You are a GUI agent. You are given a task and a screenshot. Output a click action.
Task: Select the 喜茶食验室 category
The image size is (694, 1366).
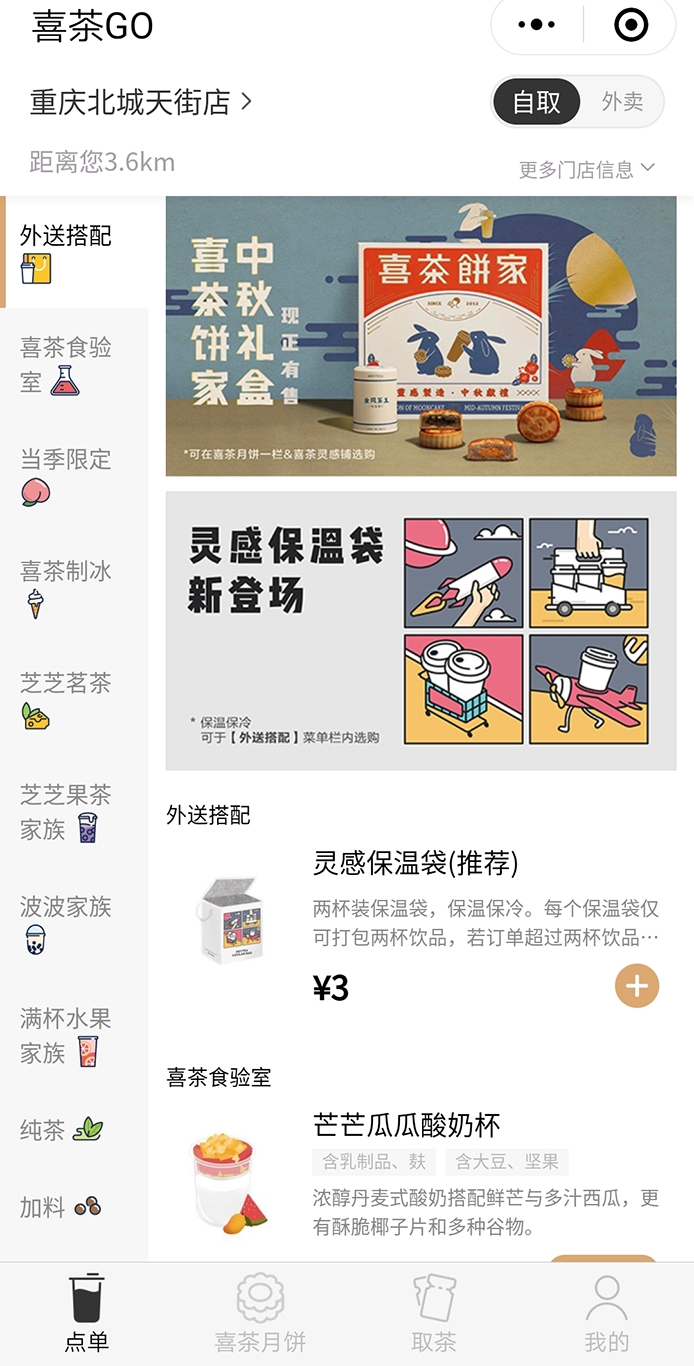pos(74,364)
